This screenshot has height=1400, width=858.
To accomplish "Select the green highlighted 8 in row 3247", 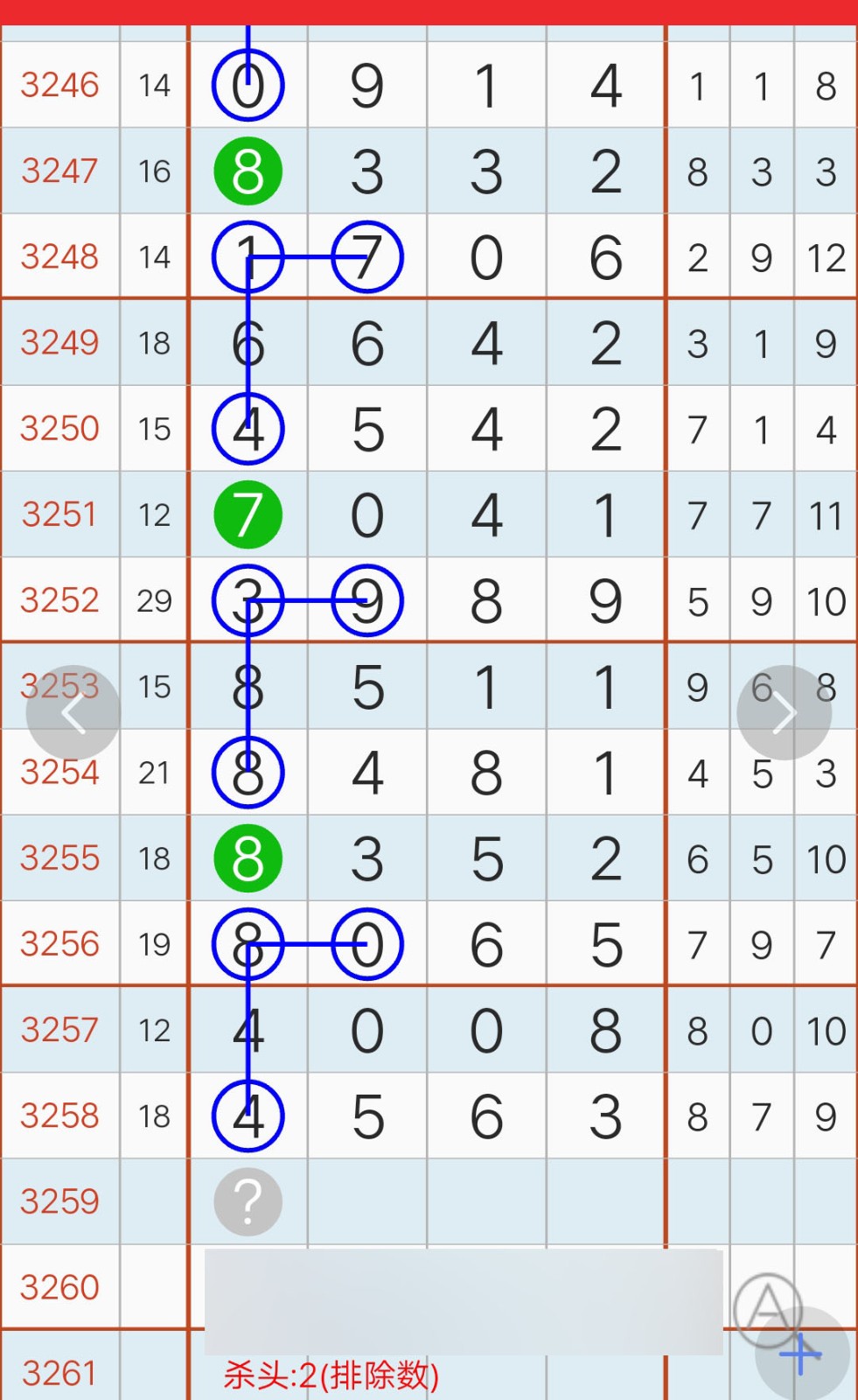I will 248,171.
